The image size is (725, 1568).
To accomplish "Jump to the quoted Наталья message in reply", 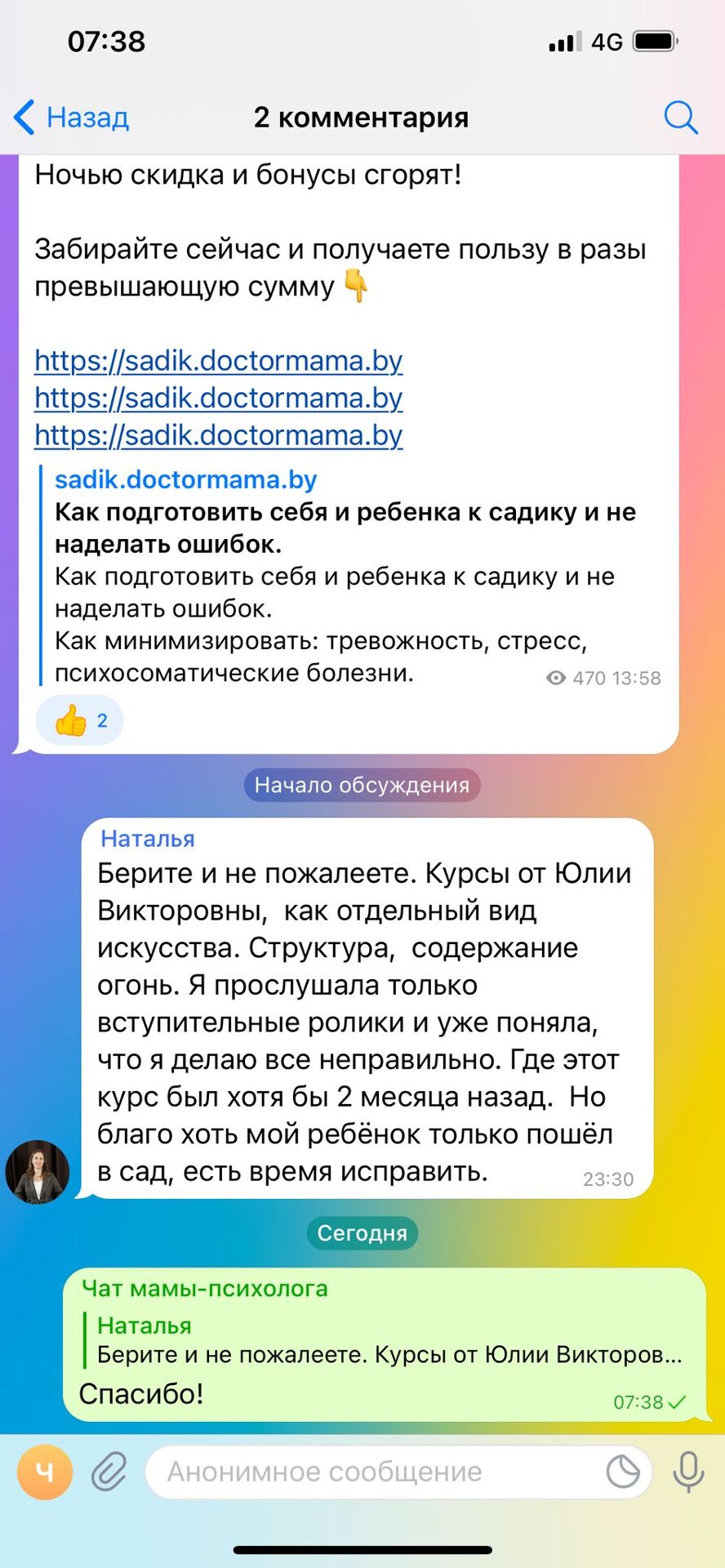I will pyautogui.click(x=384, y=1340).
